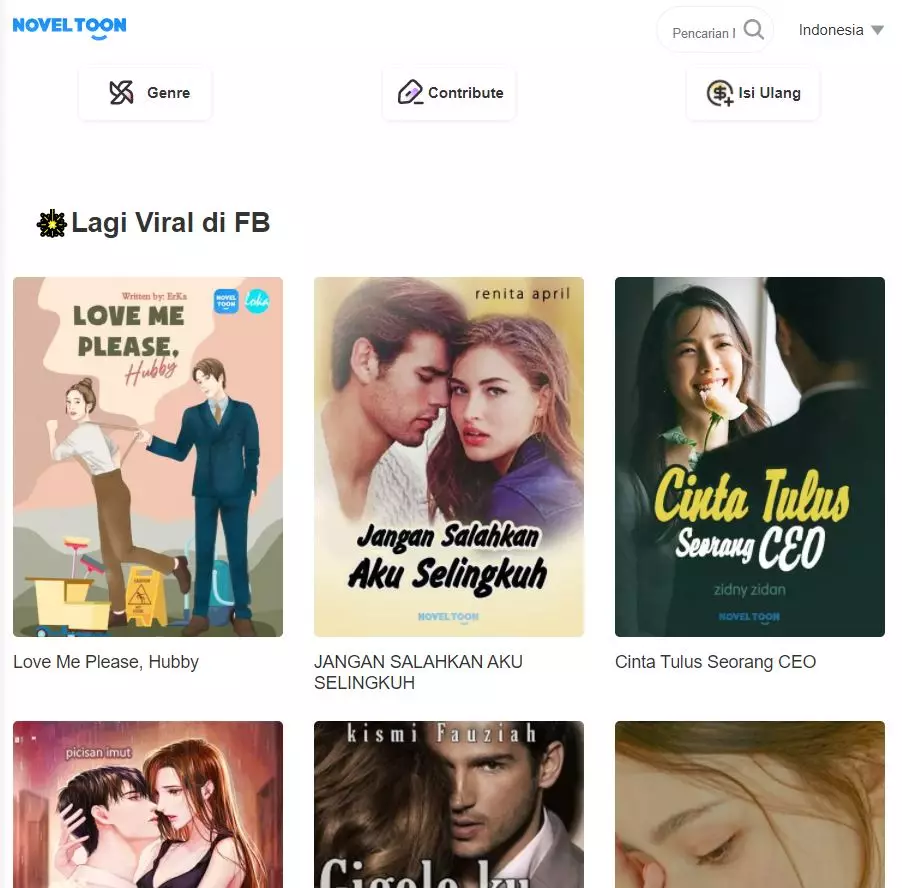902x888 pixels.
Task: Open Isi Ulang top-up
Action: pyautogui.click(x=753, y=93)
